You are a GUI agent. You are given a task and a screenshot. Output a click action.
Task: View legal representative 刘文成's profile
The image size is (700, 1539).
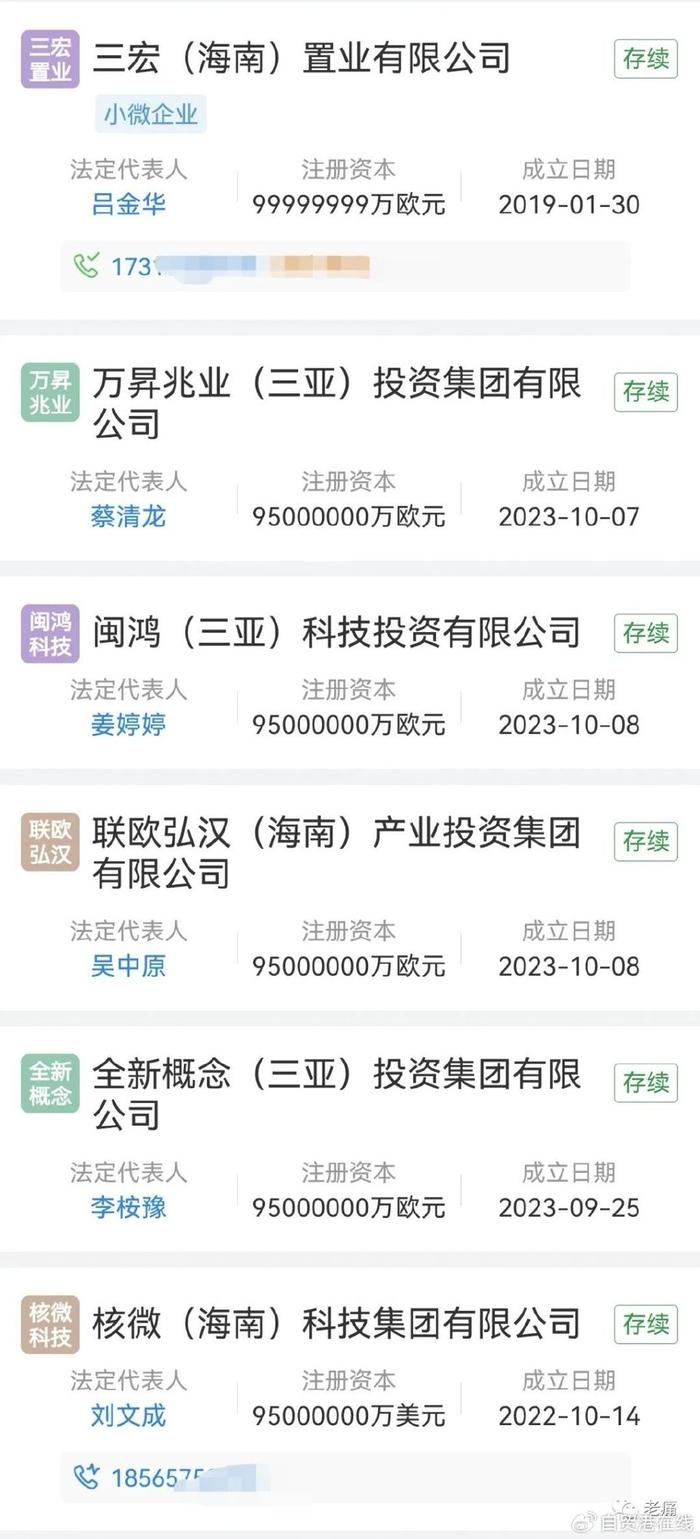128,1416
